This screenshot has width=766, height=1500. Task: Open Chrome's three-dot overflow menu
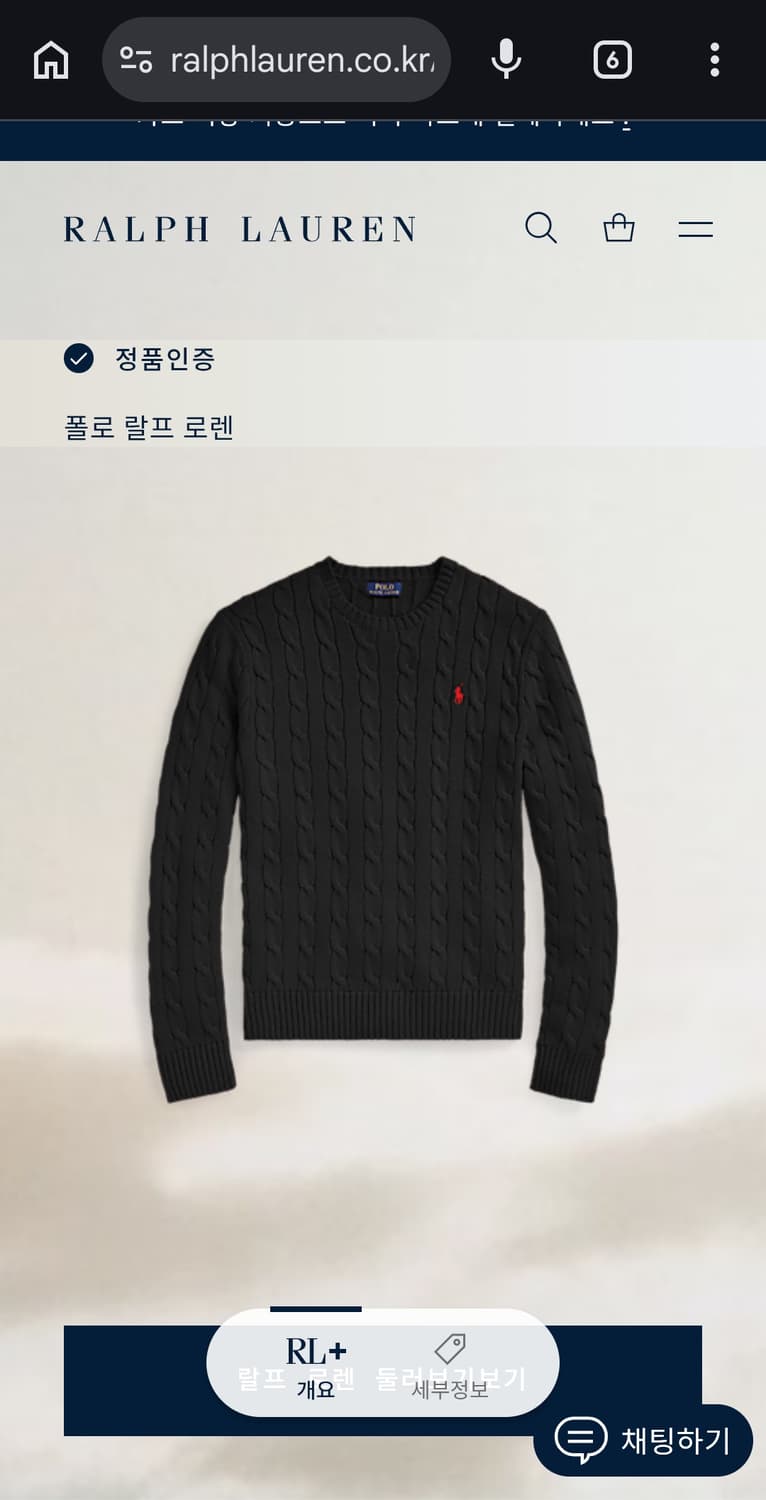pyautogui.click(x=714, y=59)
